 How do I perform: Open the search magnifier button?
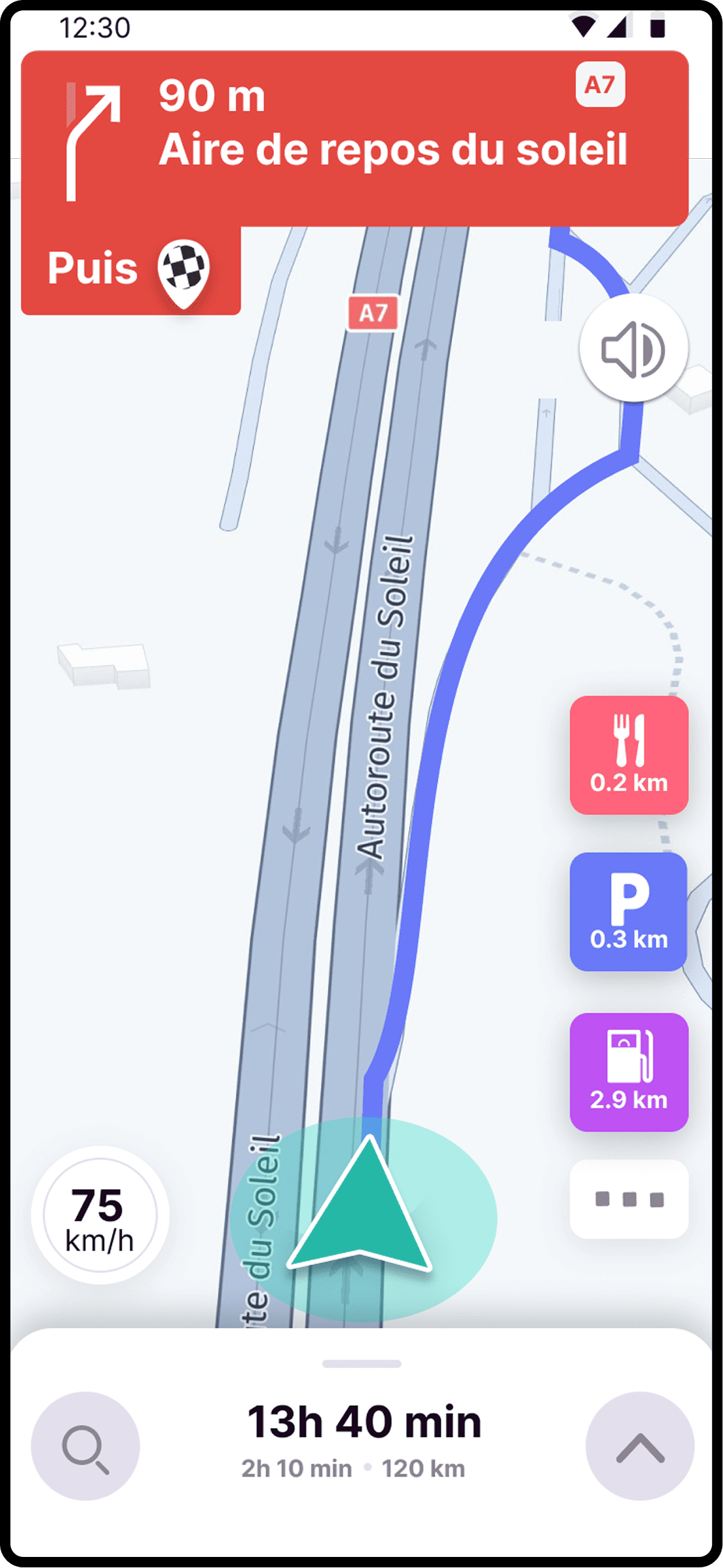(85, 1446)
